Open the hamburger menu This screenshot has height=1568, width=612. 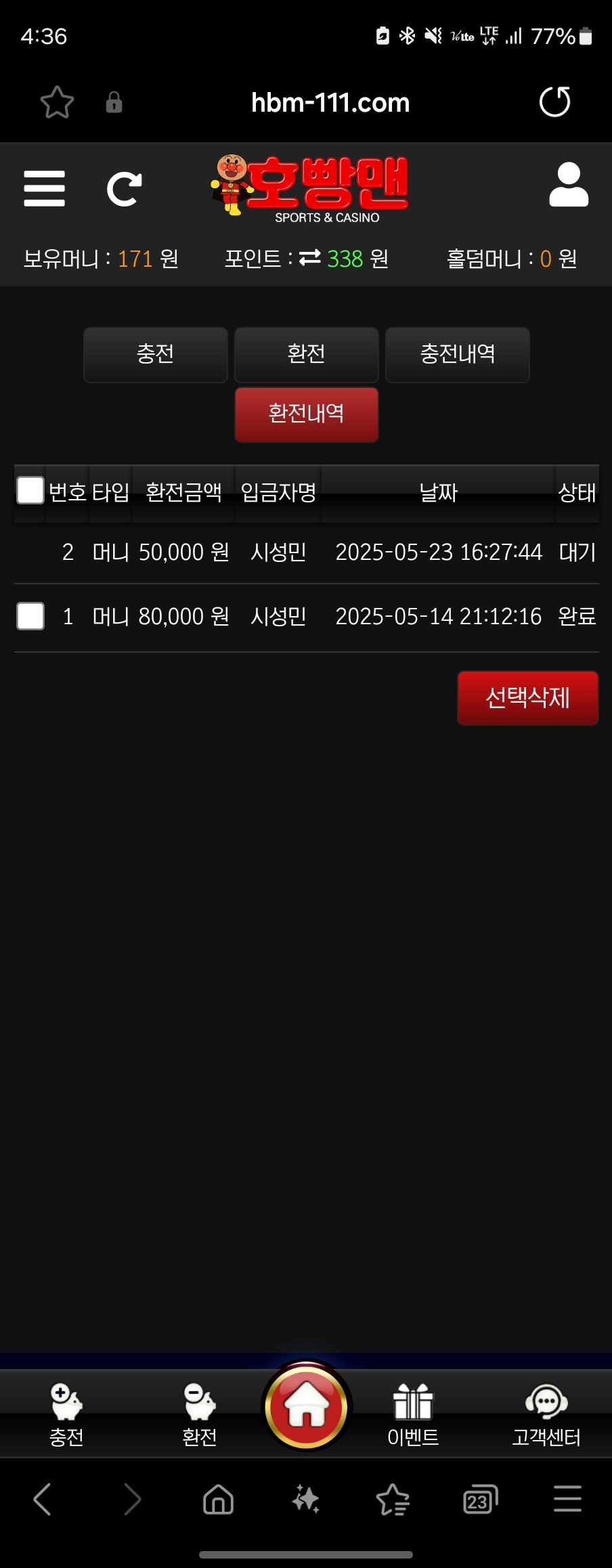point(45,188)
